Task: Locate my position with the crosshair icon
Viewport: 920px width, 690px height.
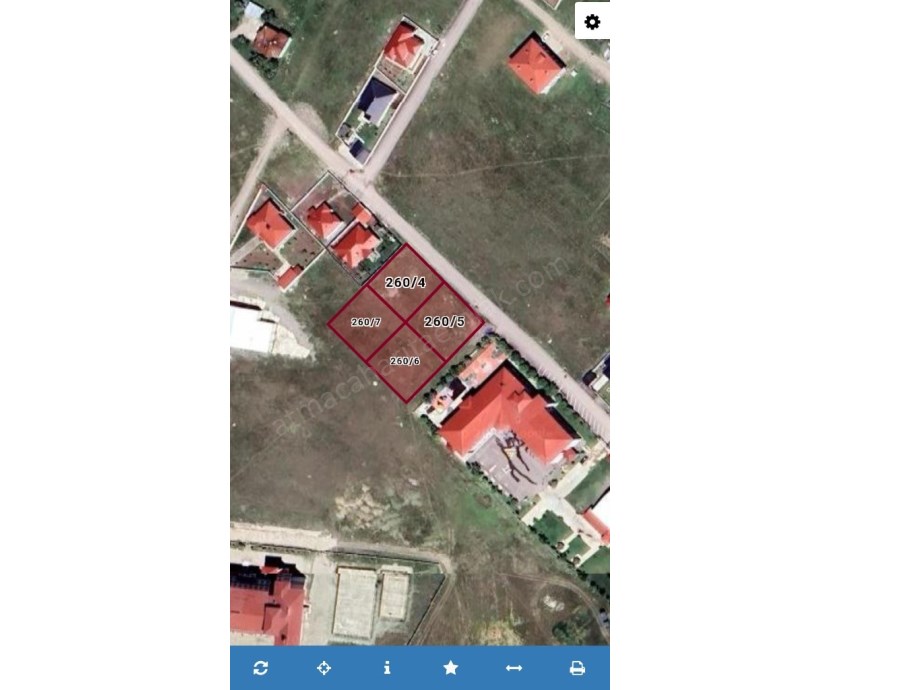Action: [324, 668]
